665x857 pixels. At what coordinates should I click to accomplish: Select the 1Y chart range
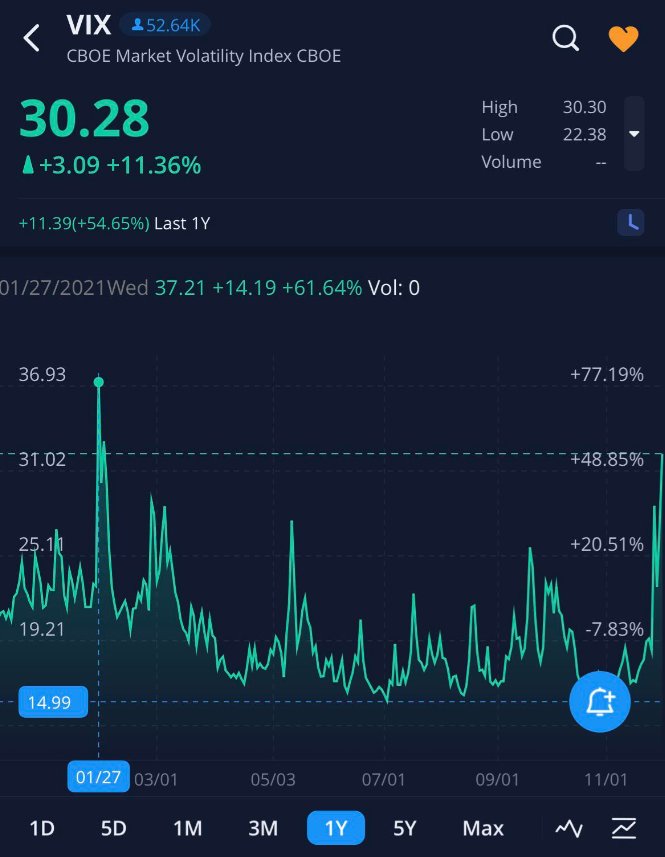click(335, 828)
